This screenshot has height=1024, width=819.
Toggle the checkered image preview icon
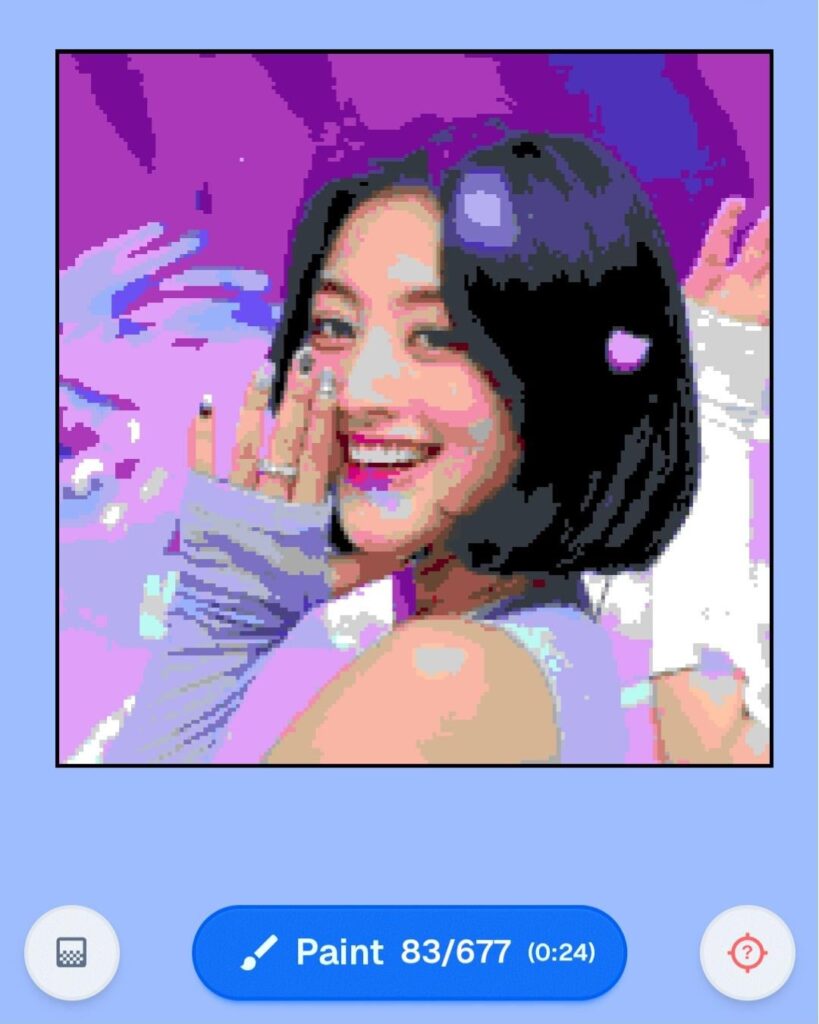coord(72,953)
